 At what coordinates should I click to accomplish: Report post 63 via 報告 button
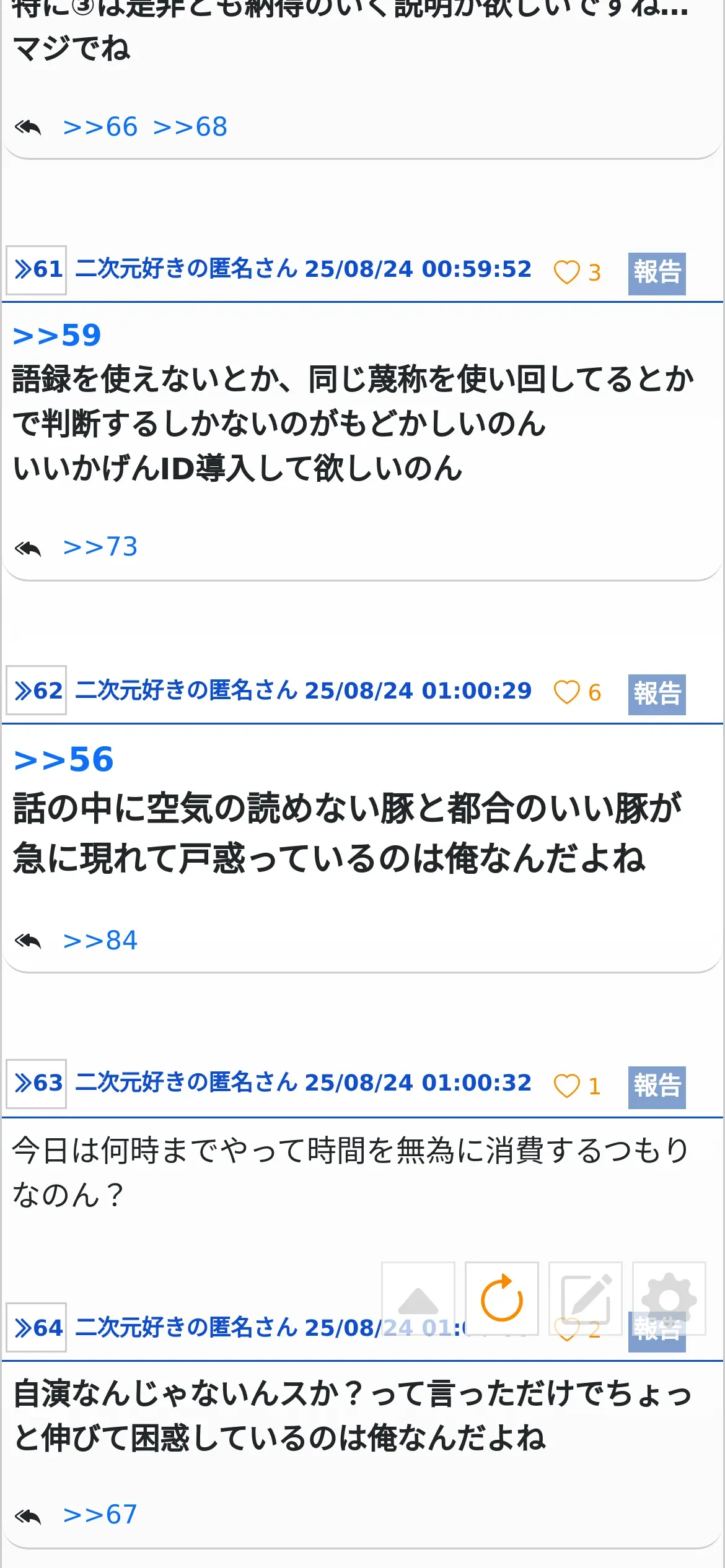[x=656, y=1087]
